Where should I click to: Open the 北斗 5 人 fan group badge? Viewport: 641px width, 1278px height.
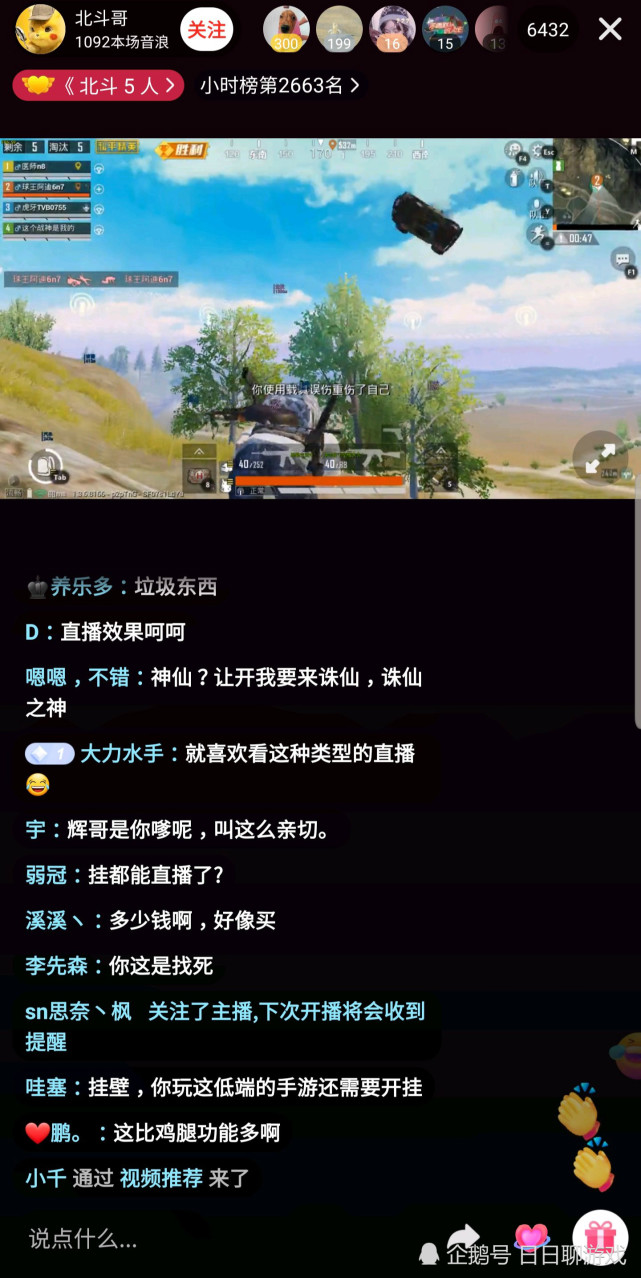(98, 86)
